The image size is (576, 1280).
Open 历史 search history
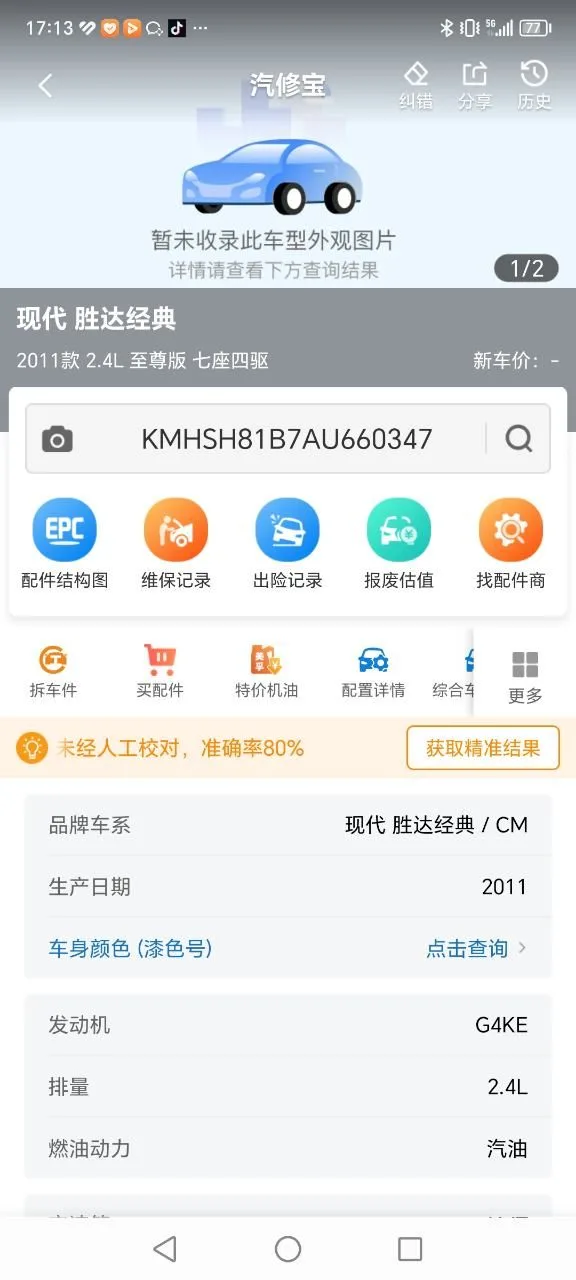534,85
